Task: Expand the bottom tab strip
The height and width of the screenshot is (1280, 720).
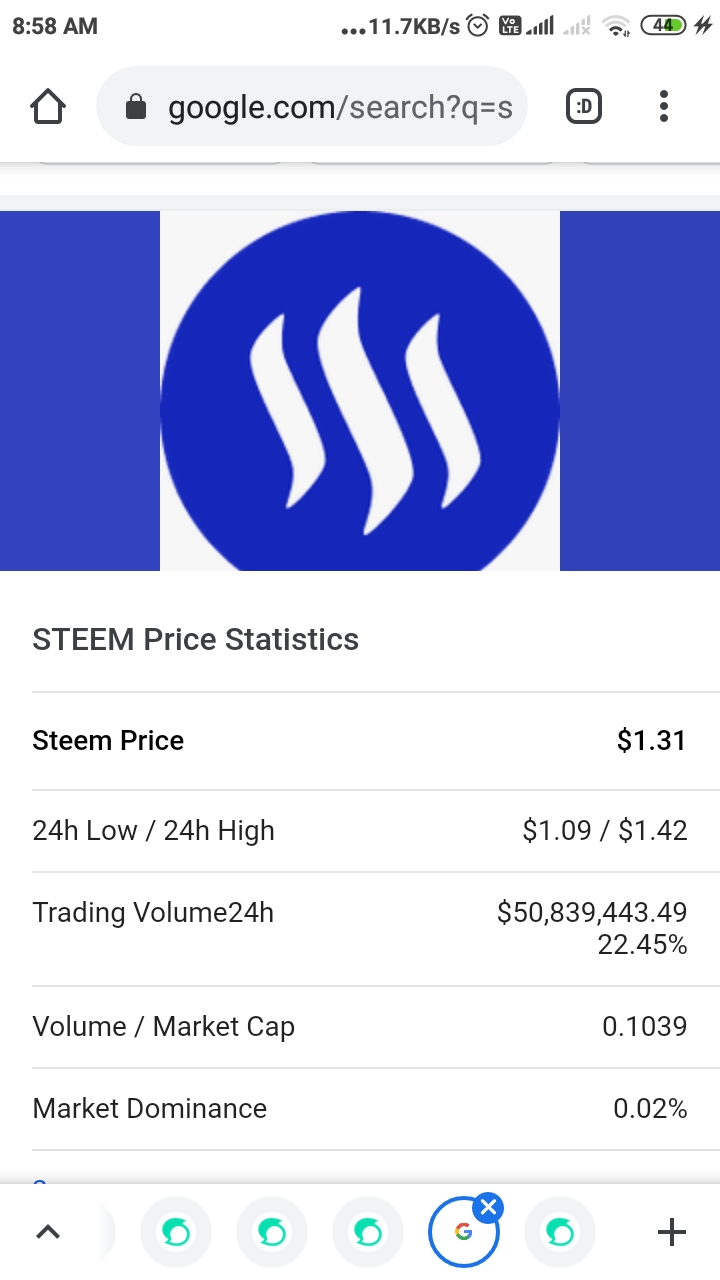Action: click(x=47, y=1232)
